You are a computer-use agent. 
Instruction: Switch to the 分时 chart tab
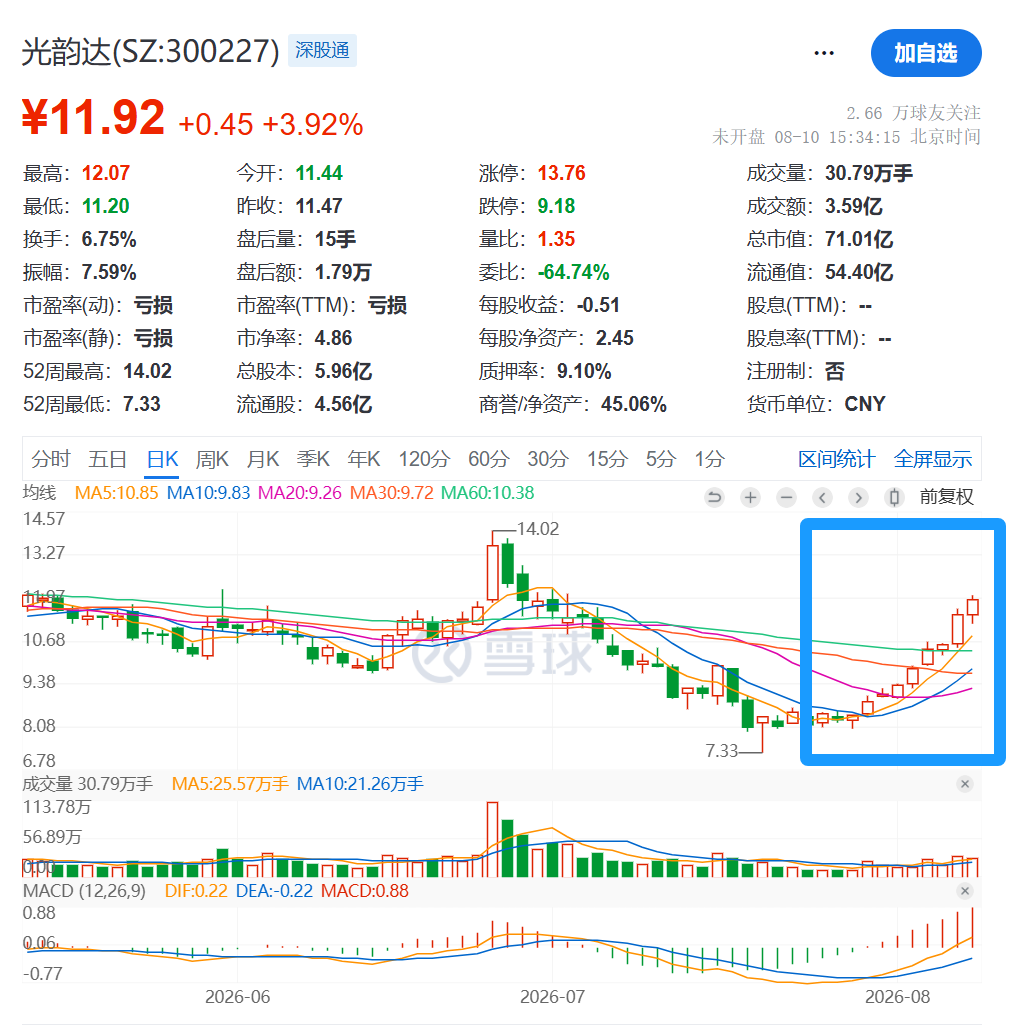[50, 459]
